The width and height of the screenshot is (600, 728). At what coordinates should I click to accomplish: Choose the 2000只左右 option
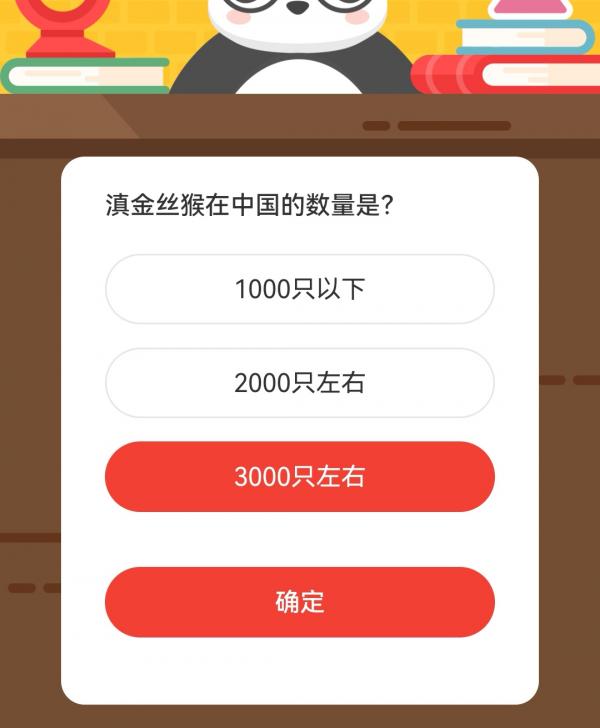coord(300,383)
